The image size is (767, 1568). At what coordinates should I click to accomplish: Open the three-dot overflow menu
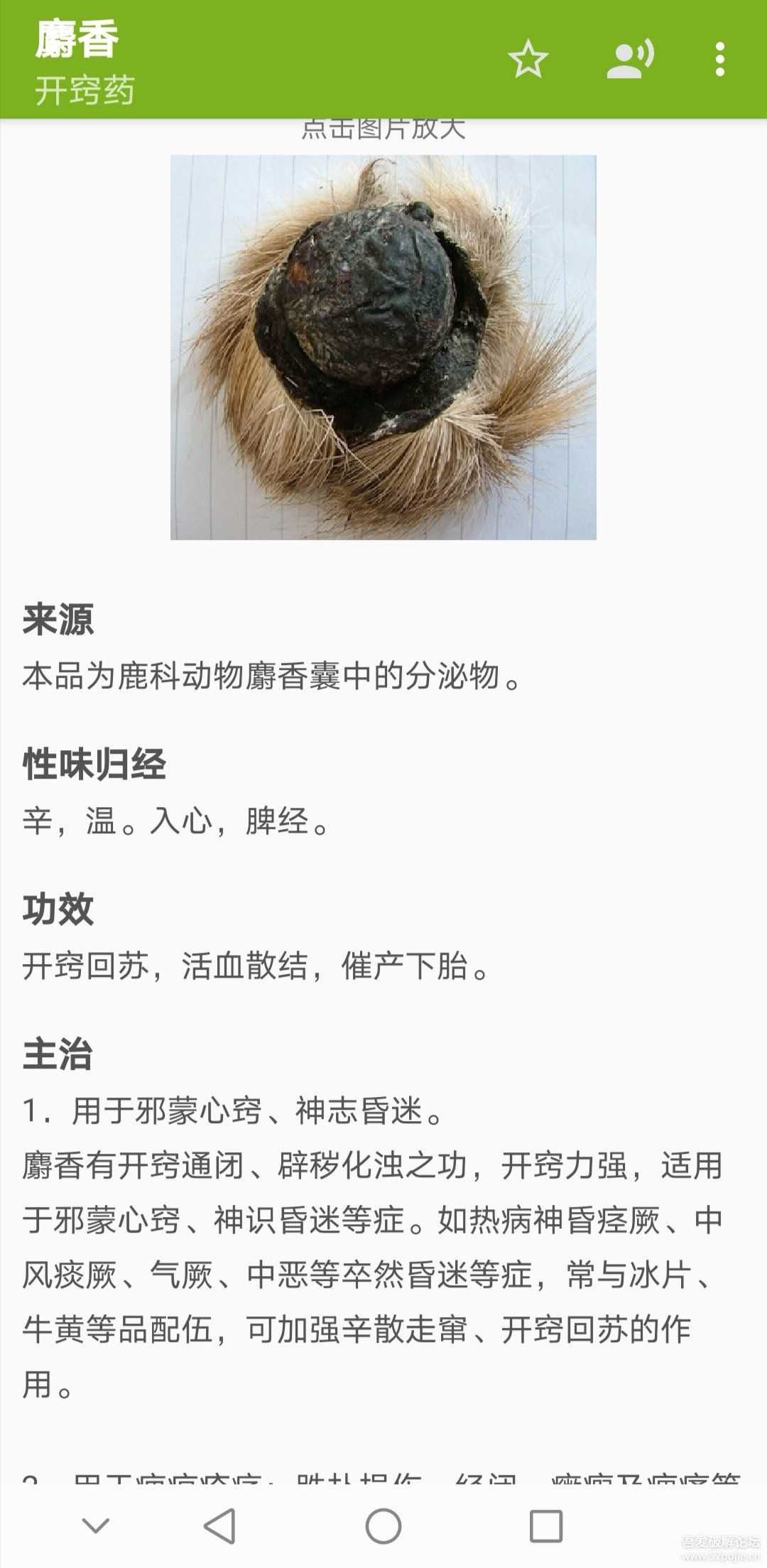pos(719,59)
